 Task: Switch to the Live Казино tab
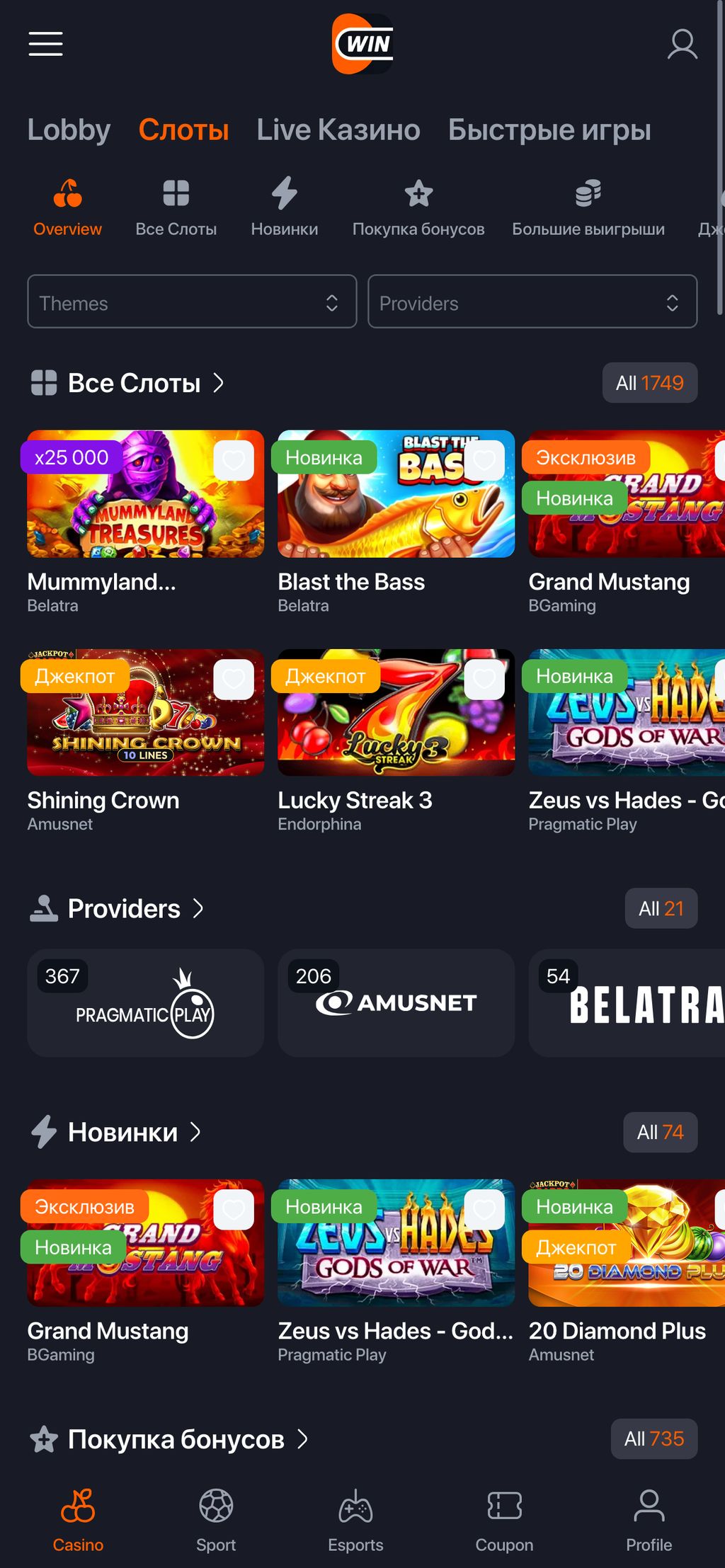(338, 130)
